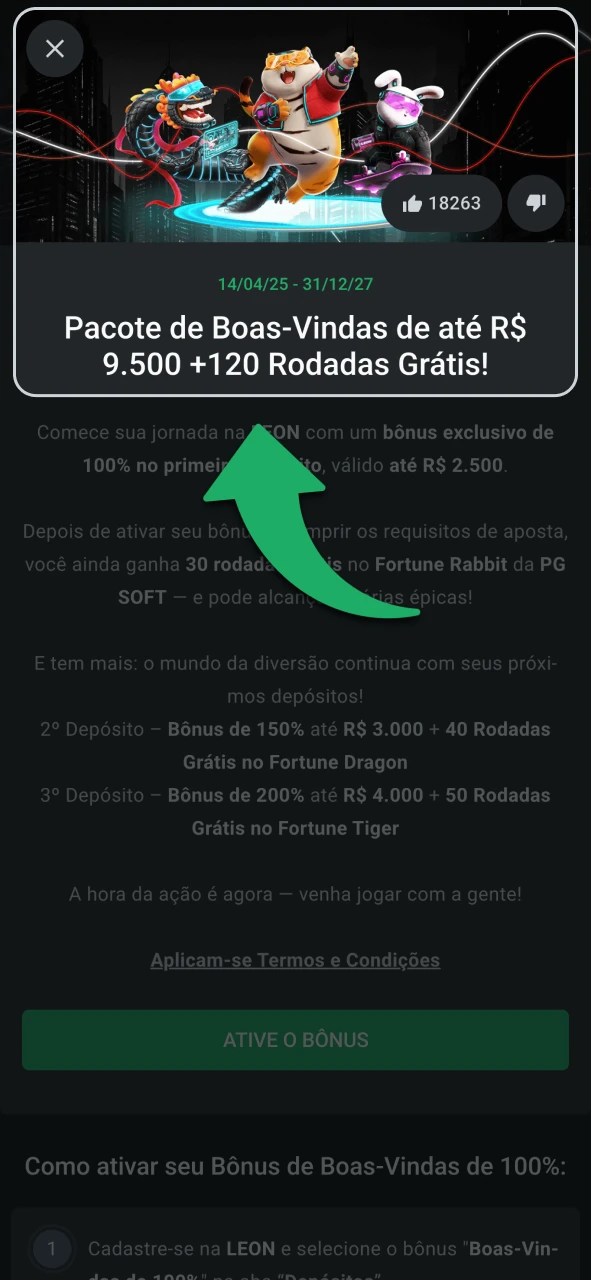Open the Aplicam-se Termos e Condições link
Image resolution: width=591 pixels, height=1280 pixels.
tap(295, 960)
